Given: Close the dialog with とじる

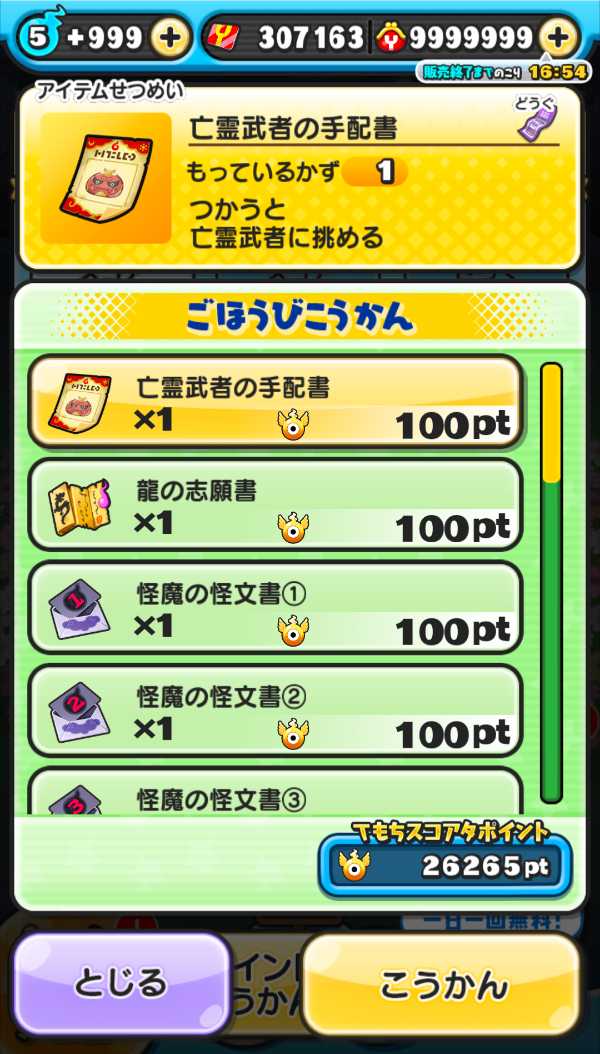Looking at the screenshot, I should pyautogui.click(x=122, y=983).
